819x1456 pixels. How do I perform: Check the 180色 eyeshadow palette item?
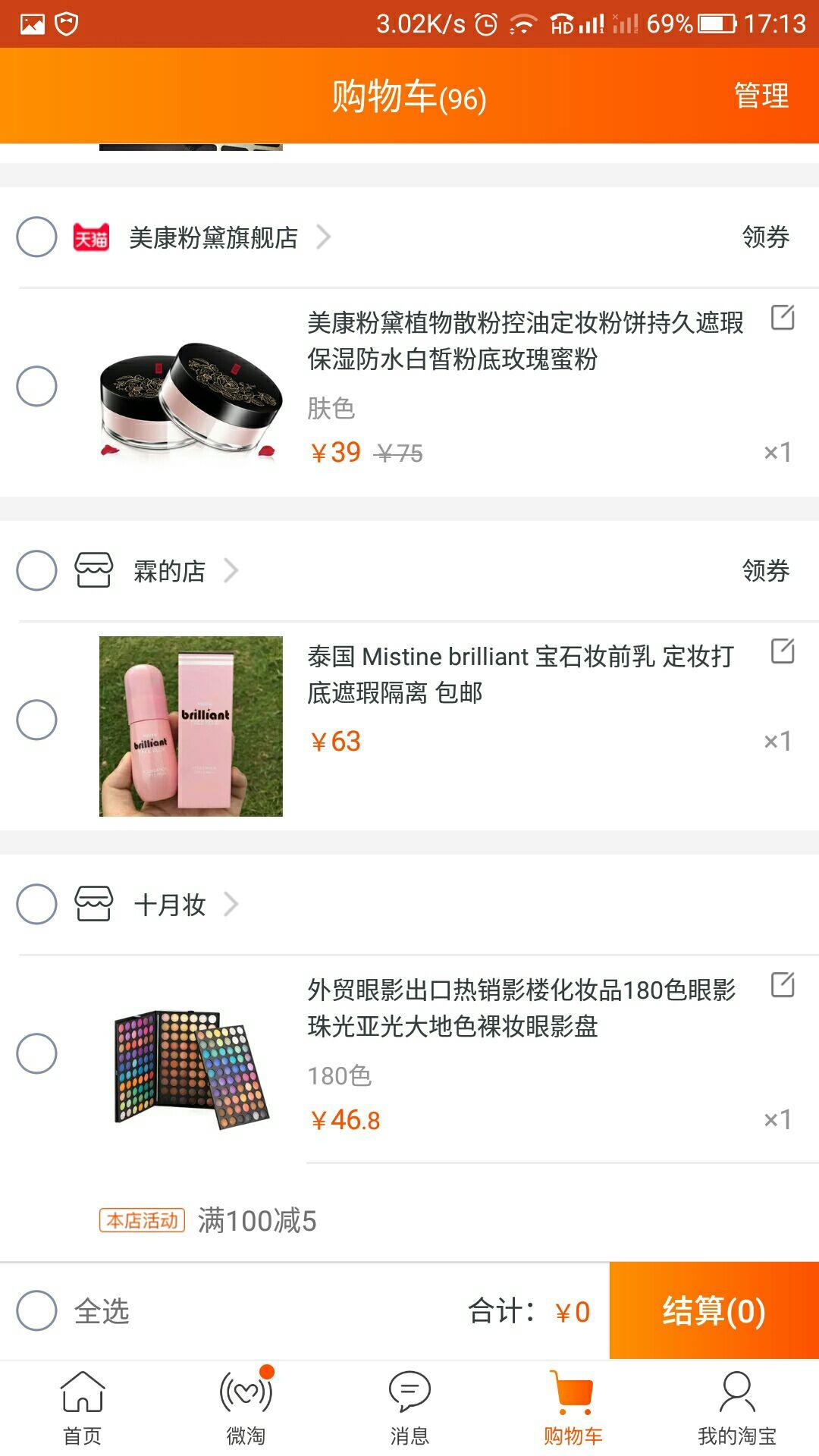pyautogui.click(x=36, y=1053)
